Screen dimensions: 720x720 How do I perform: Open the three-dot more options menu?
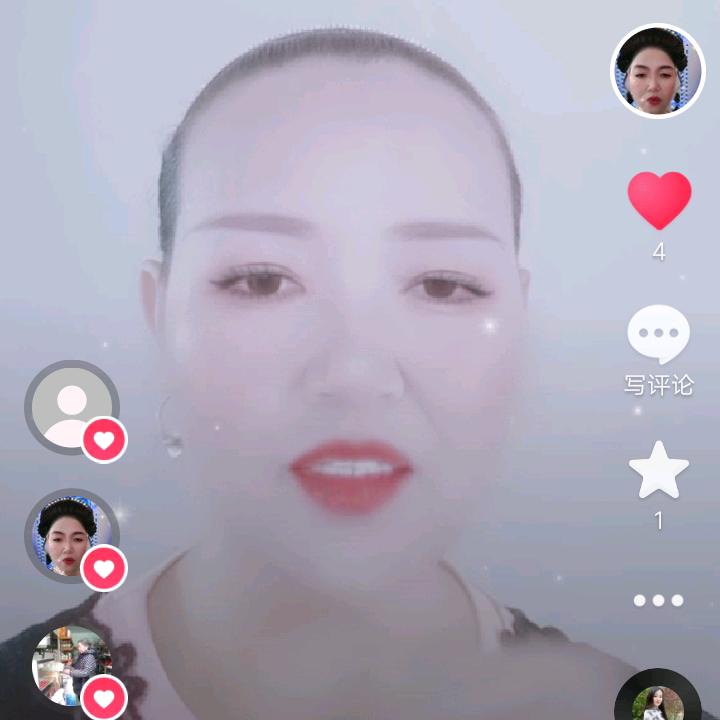pyautogui.click(x=659, y=600)
